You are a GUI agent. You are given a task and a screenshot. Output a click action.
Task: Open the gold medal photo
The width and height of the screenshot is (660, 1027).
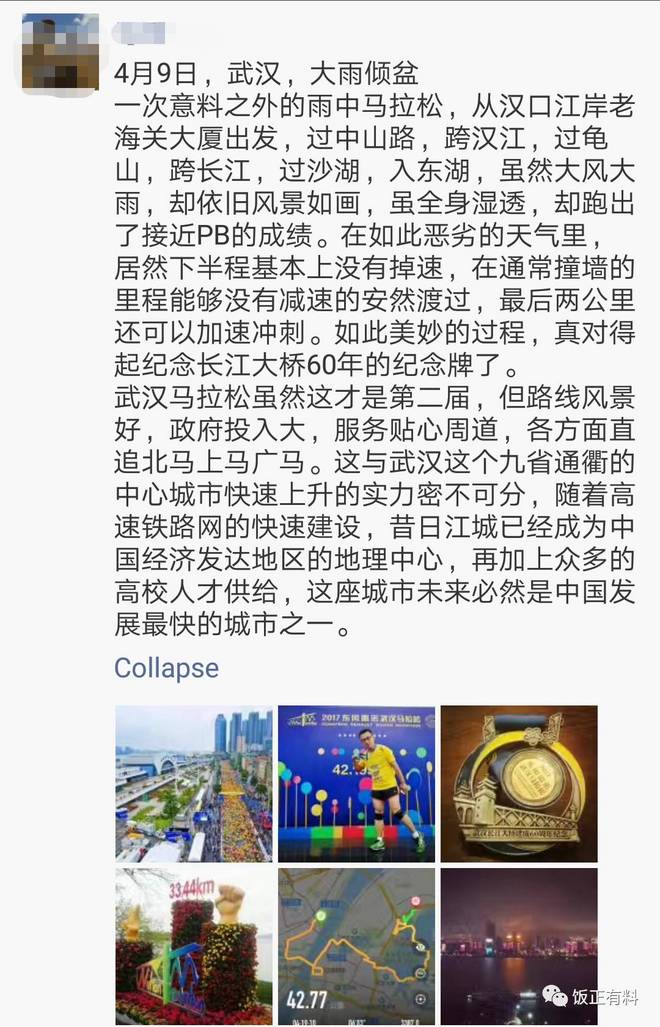pyautogui.click(x=519, y=784)
